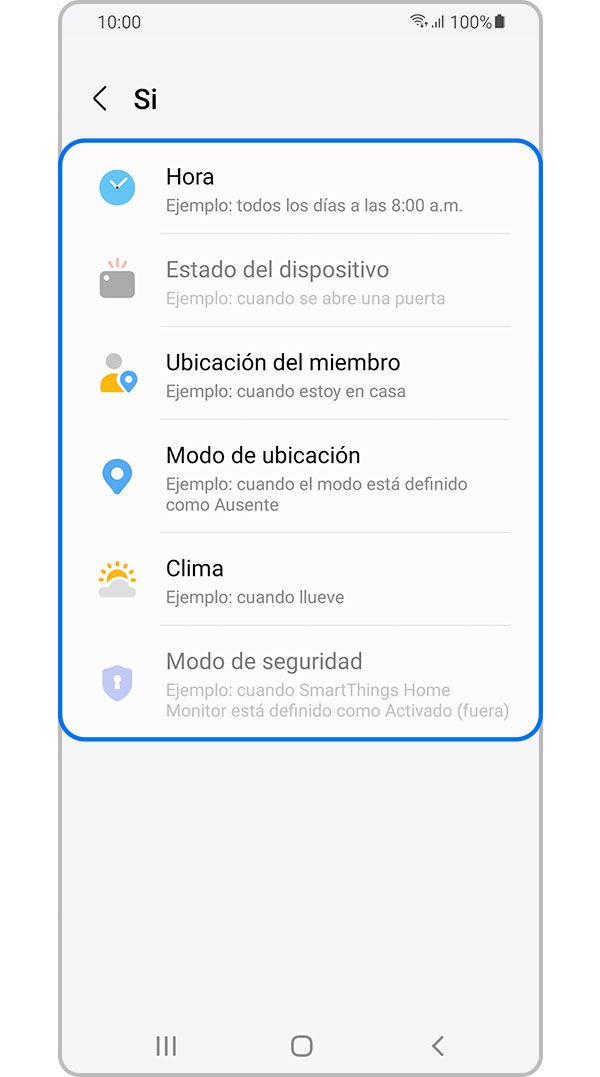Open recent apps from navigation bar
The width and height of the screenshot is (600, 1077).
click(166, 1046)
